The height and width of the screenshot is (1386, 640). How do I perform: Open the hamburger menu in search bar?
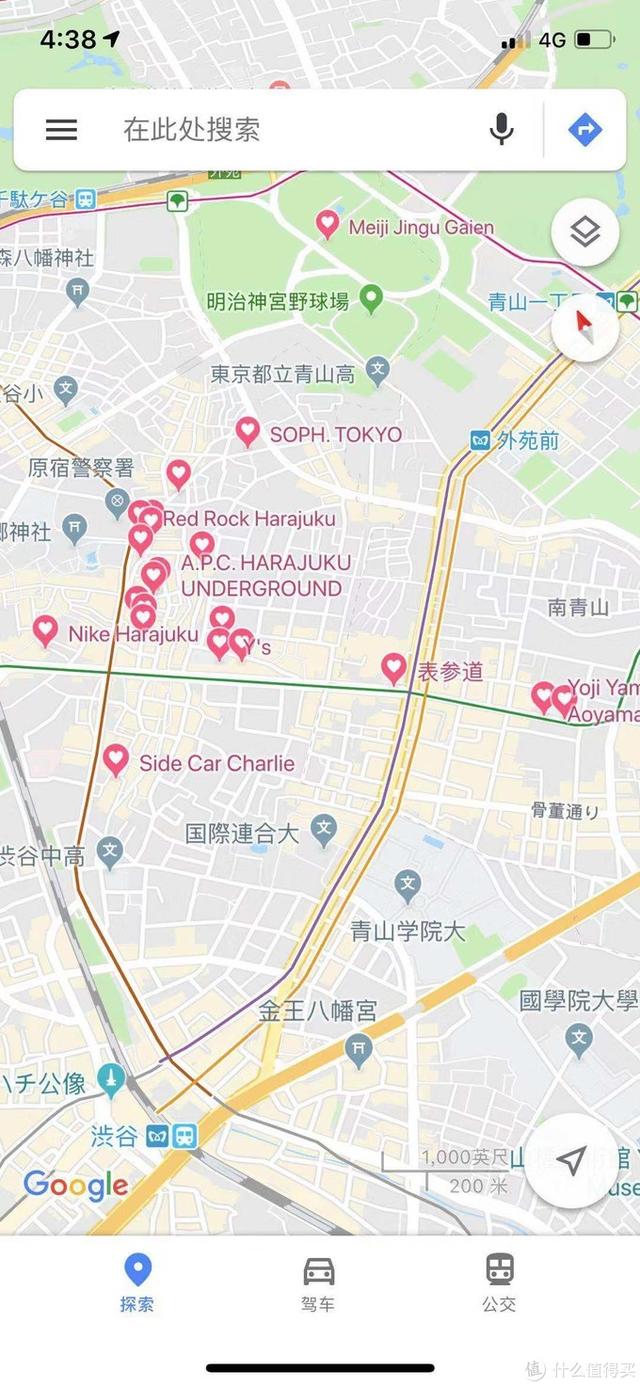(61, 129)
